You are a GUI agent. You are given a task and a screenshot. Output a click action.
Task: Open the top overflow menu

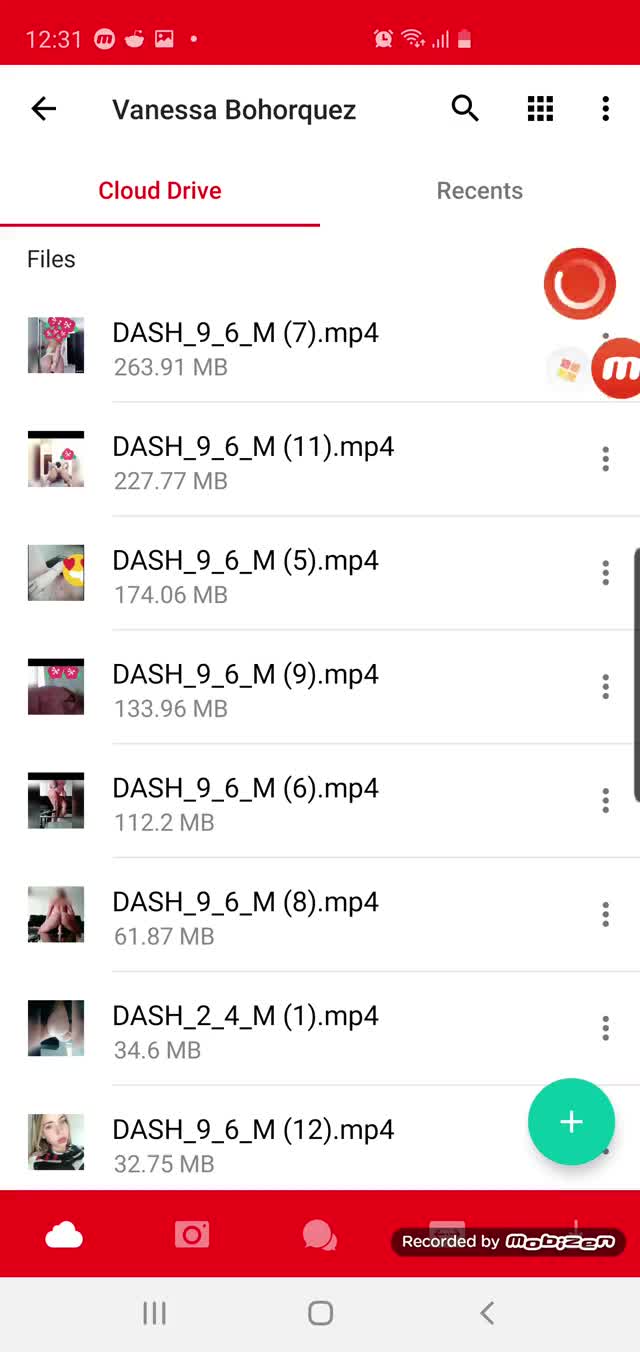(x=605, y=109)
